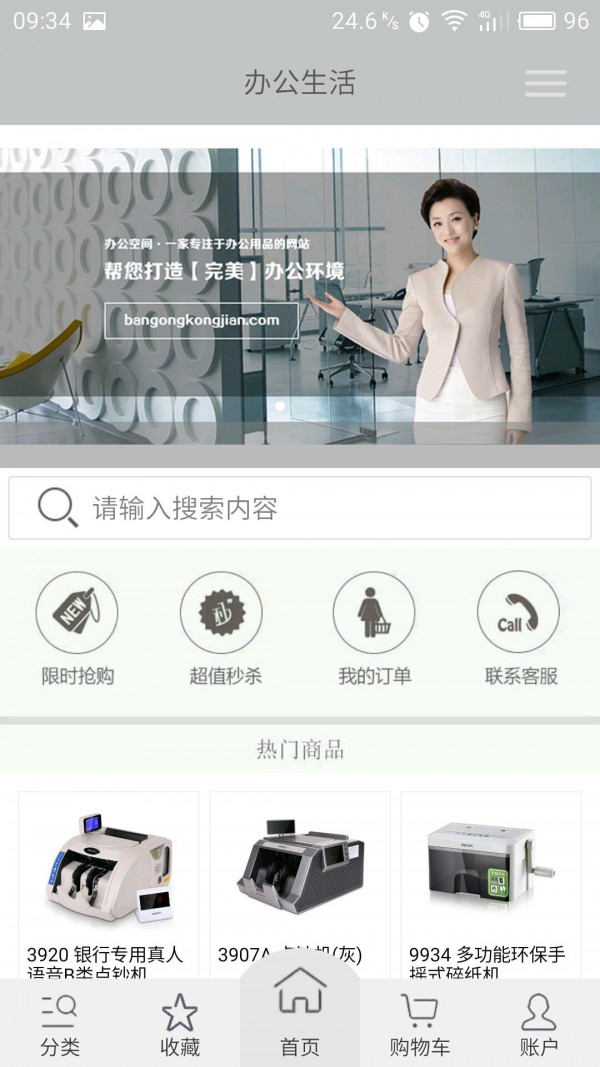Viewport: 600px width, 1067px height.
Task: Open the 3920 银行专用 money counter product
Action: (x=108, y=880)
